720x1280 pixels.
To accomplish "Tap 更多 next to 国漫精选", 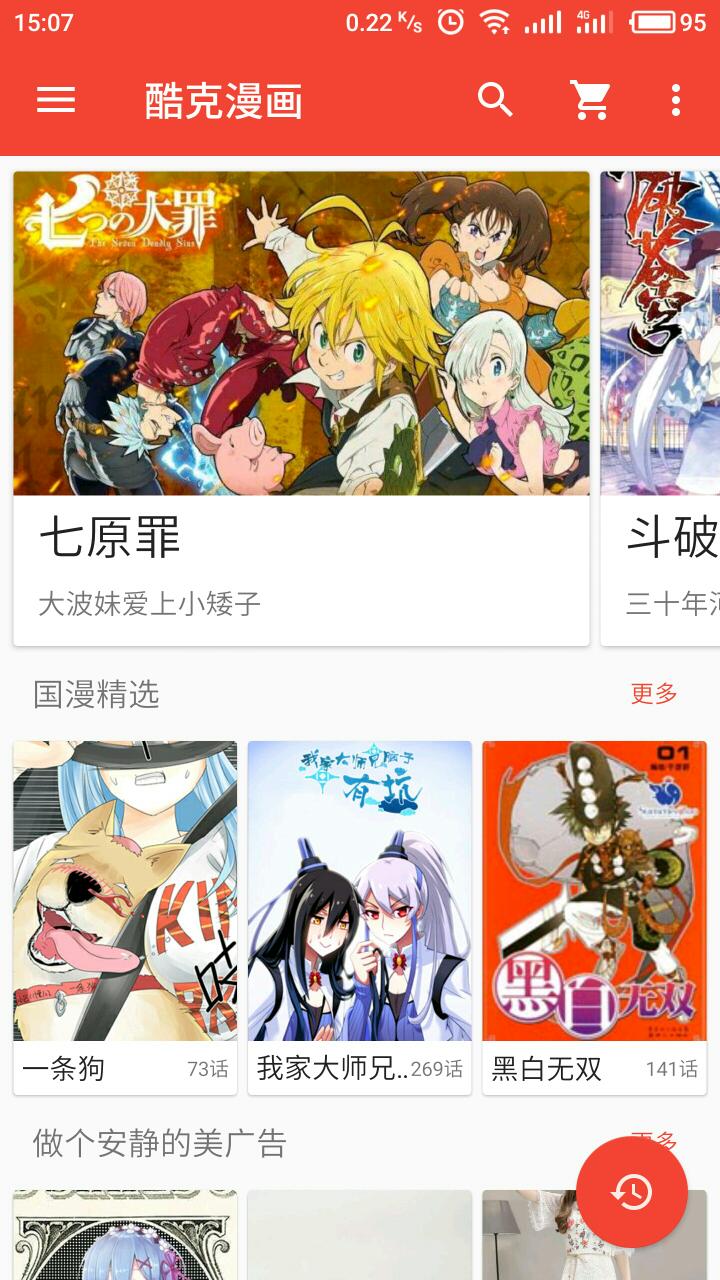I will point(654,693).
